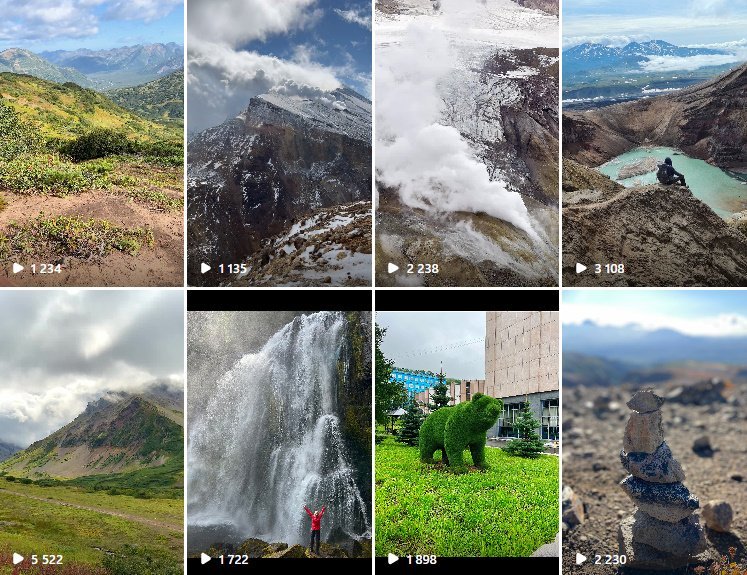Watch the turquoise lake clip with 3 108 views
Viewport: 747px width, 575px height.
click(654, 143)
